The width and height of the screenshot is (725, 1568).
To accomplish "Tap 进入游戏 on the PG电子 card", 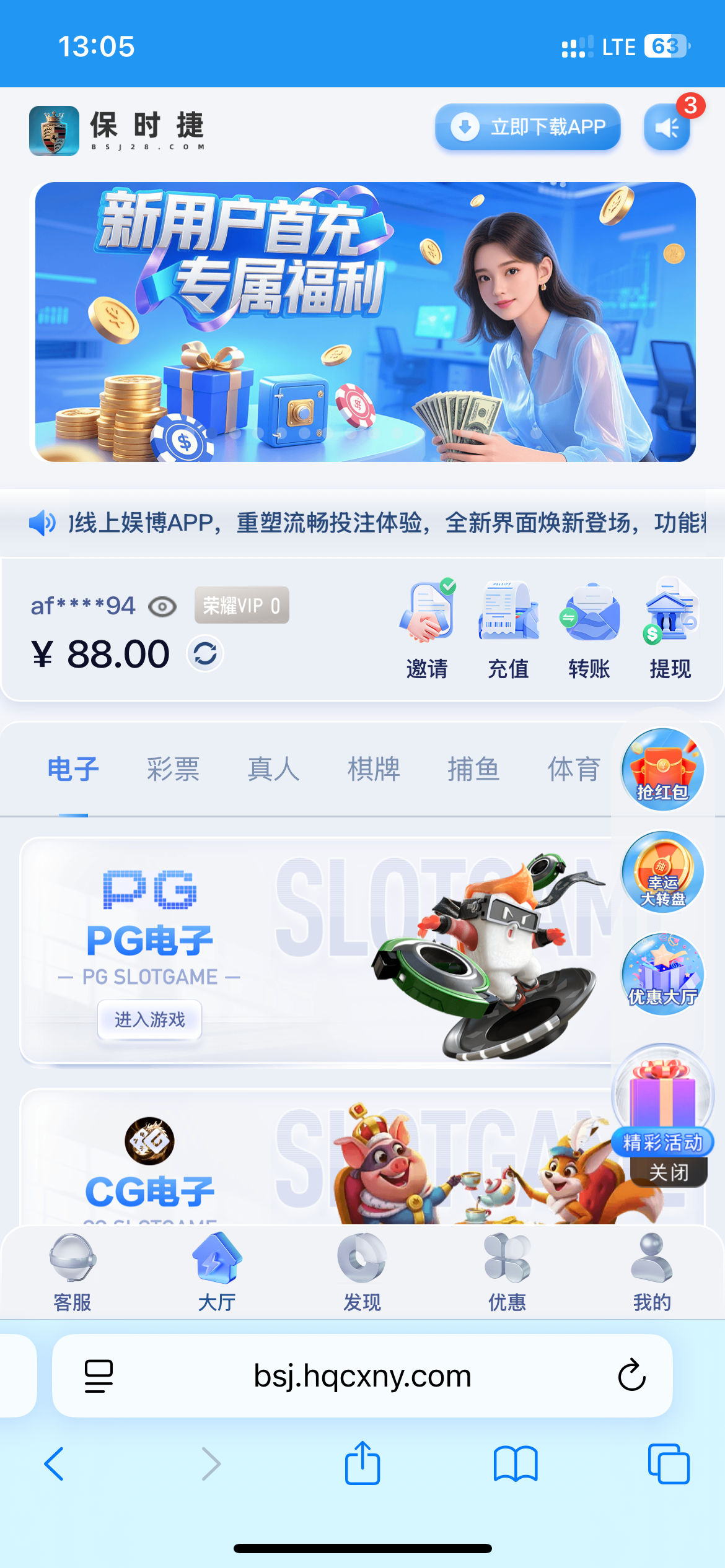I will (x=149, y=1019).
